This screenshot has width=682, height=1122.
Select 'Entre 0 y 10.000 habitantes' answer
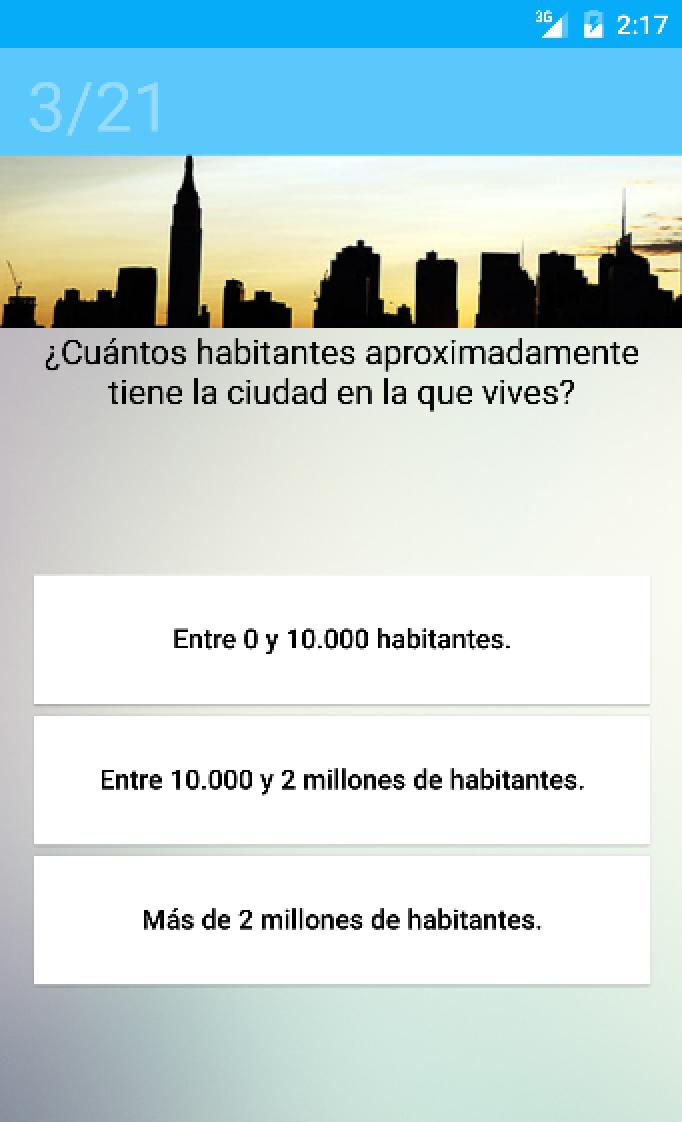341,639
